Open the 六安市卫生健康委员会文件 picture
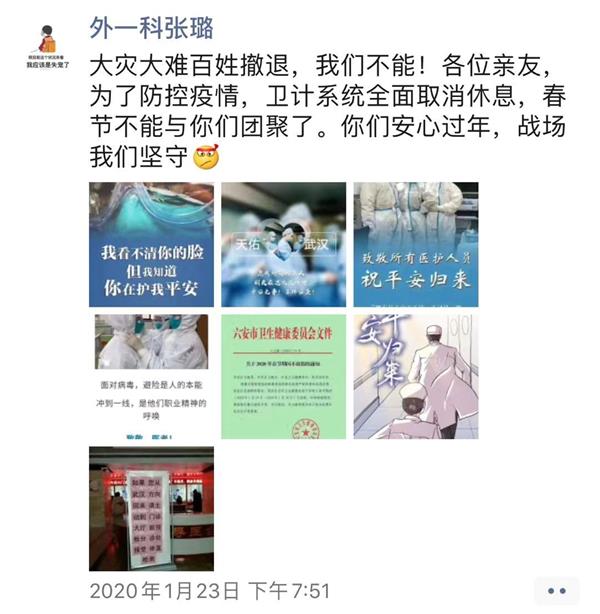This screenshot has width=600, height=614. click(283, 376)
